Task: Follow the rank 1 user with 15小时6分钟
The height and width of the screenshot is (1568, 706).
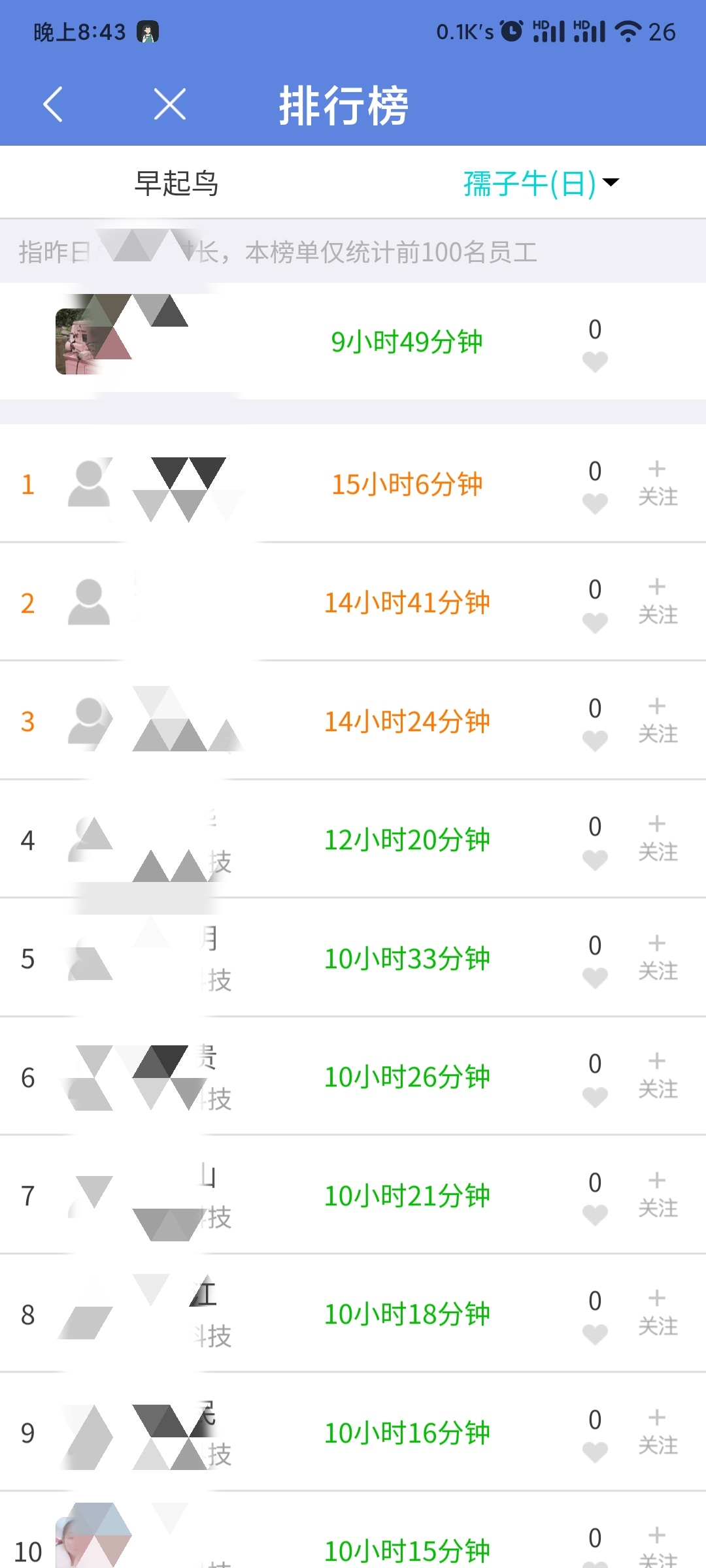Action: (x=658, y=484)
